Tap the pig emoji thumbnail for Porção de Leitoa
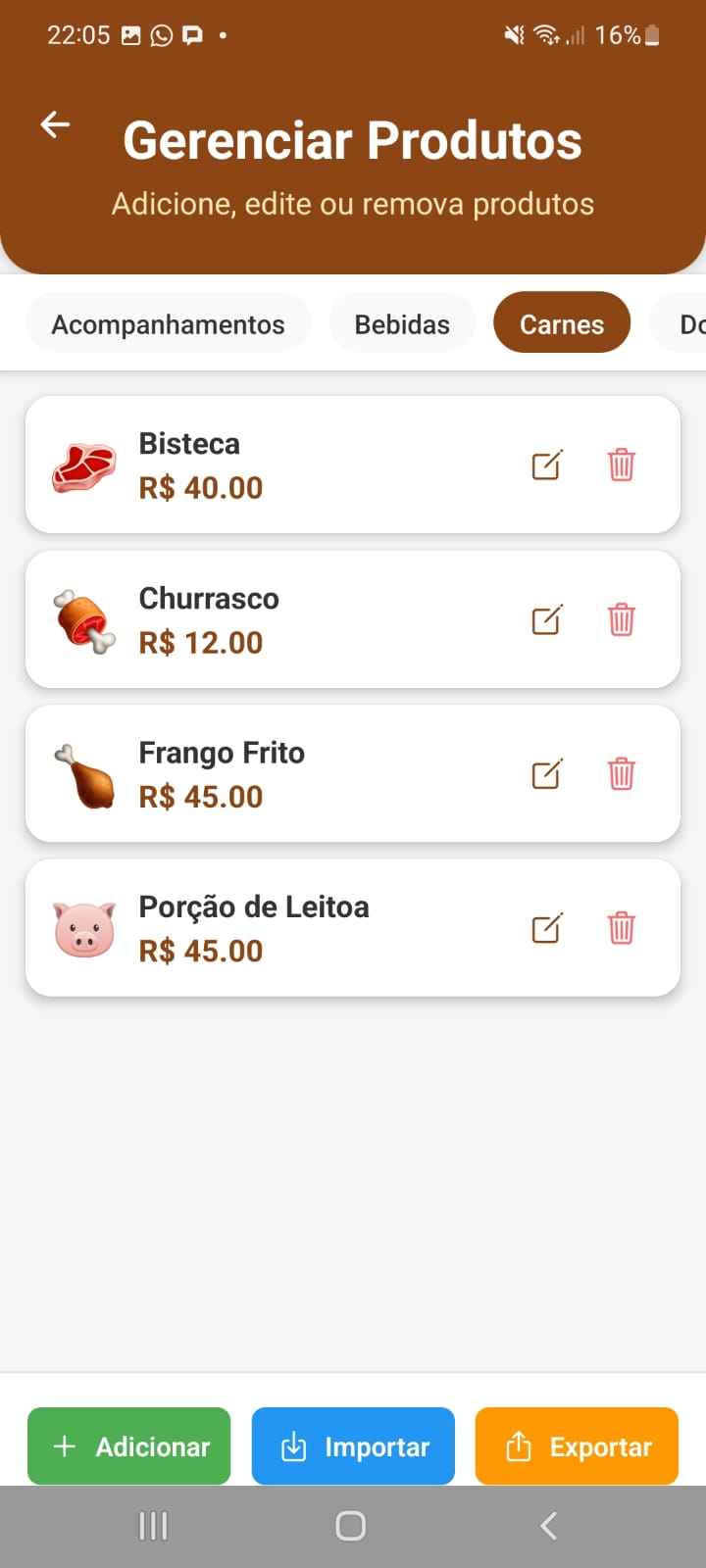 (x=84, y=927)
